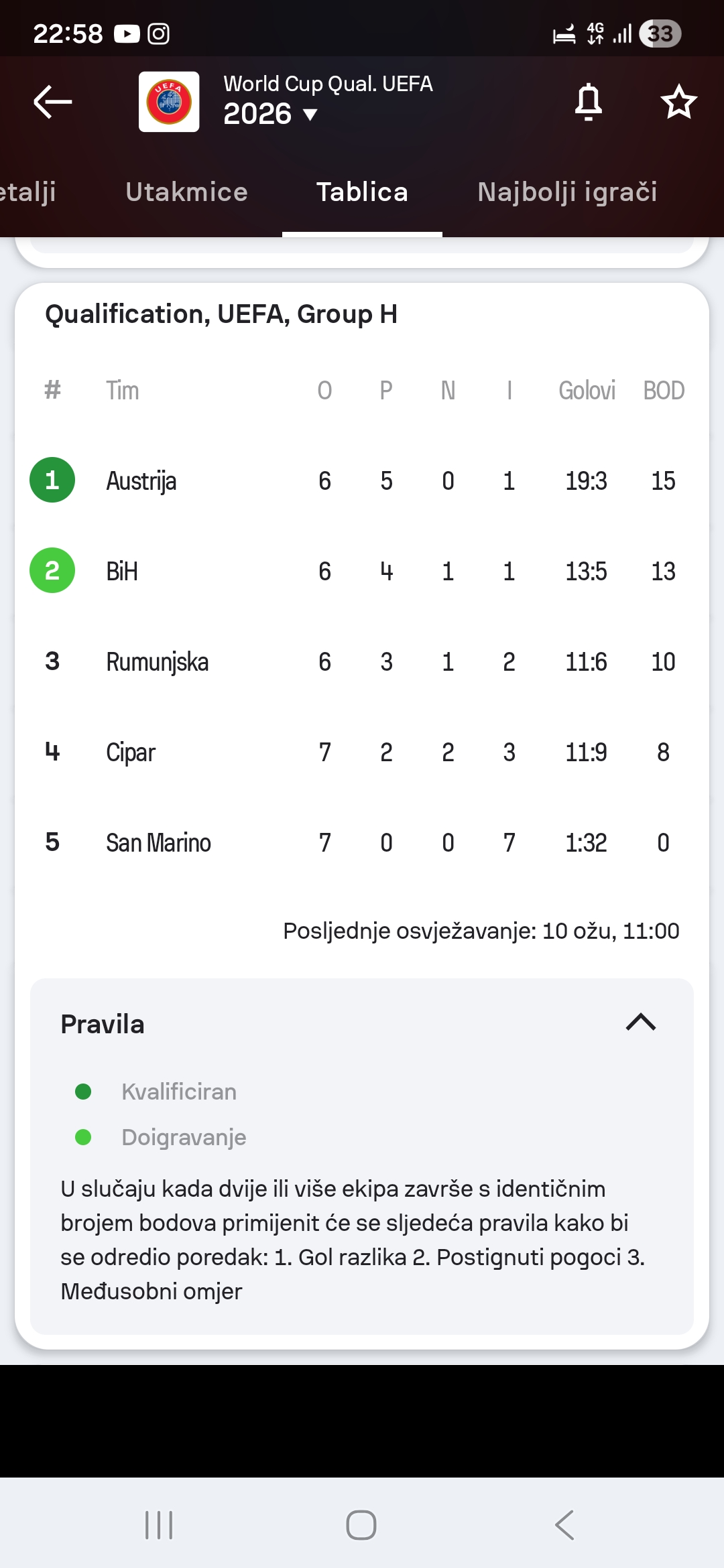Add this competition to favorites with the star
Screen dimensions: 724x1568
pos(678,102)
